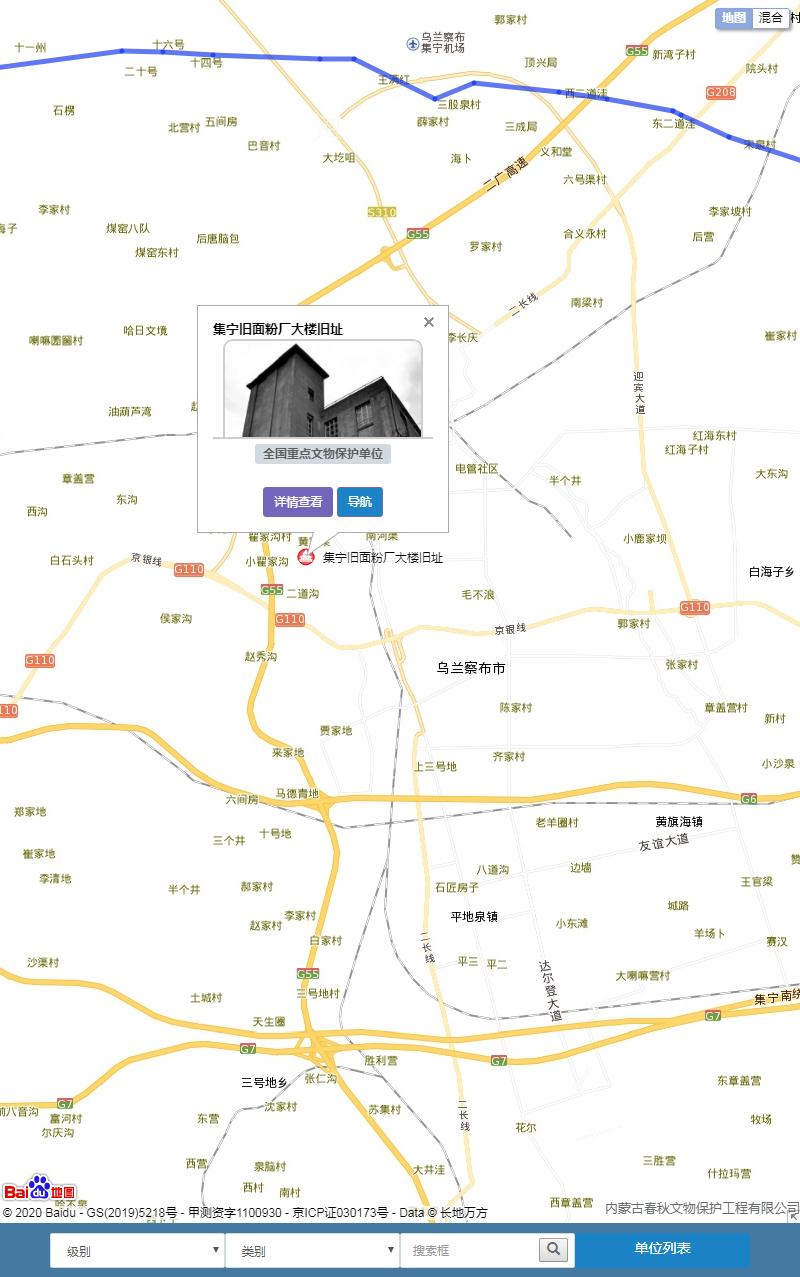Tap the magnifier search icon

(x=554, y=1249)
